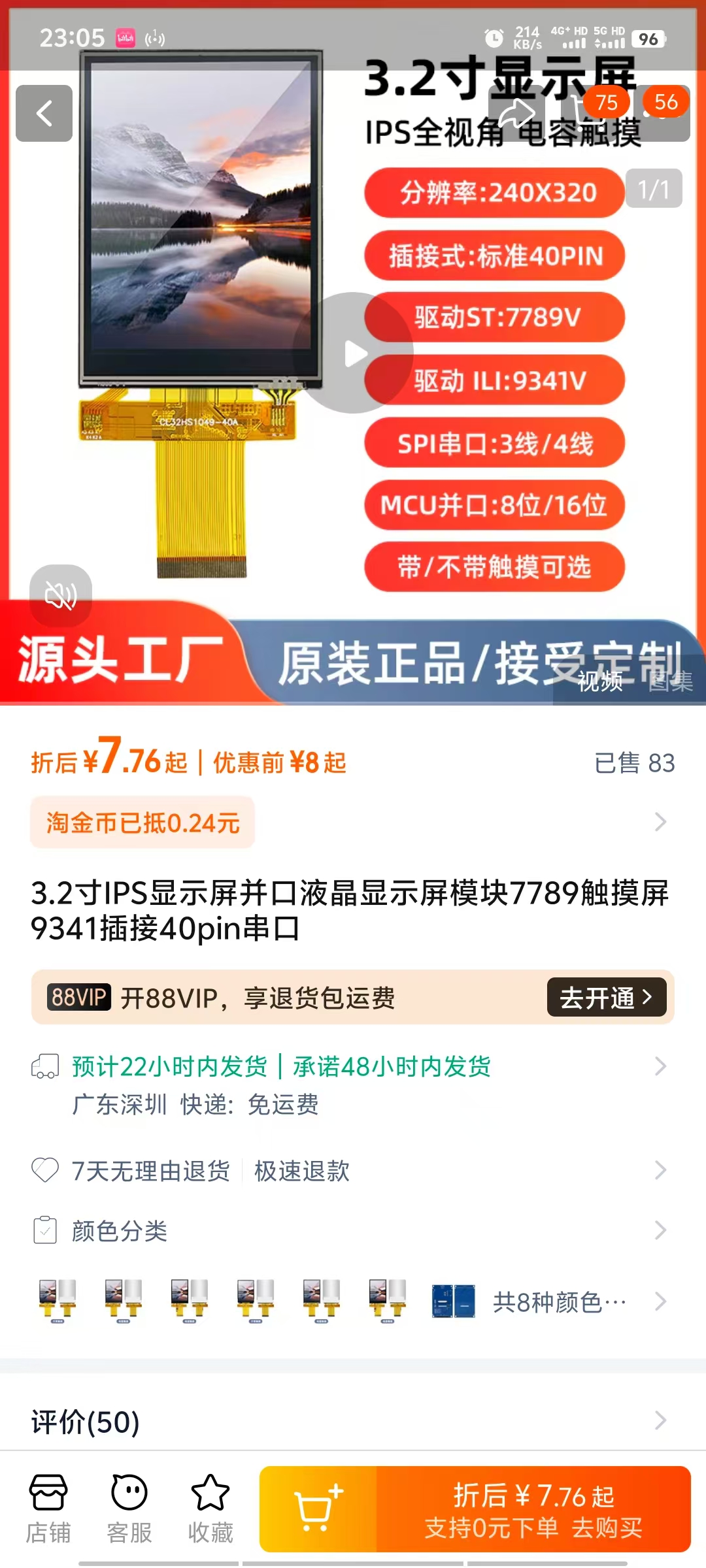Tap 去开通 to activate 88VIP
706x1568 pixels.
point(606,997)
